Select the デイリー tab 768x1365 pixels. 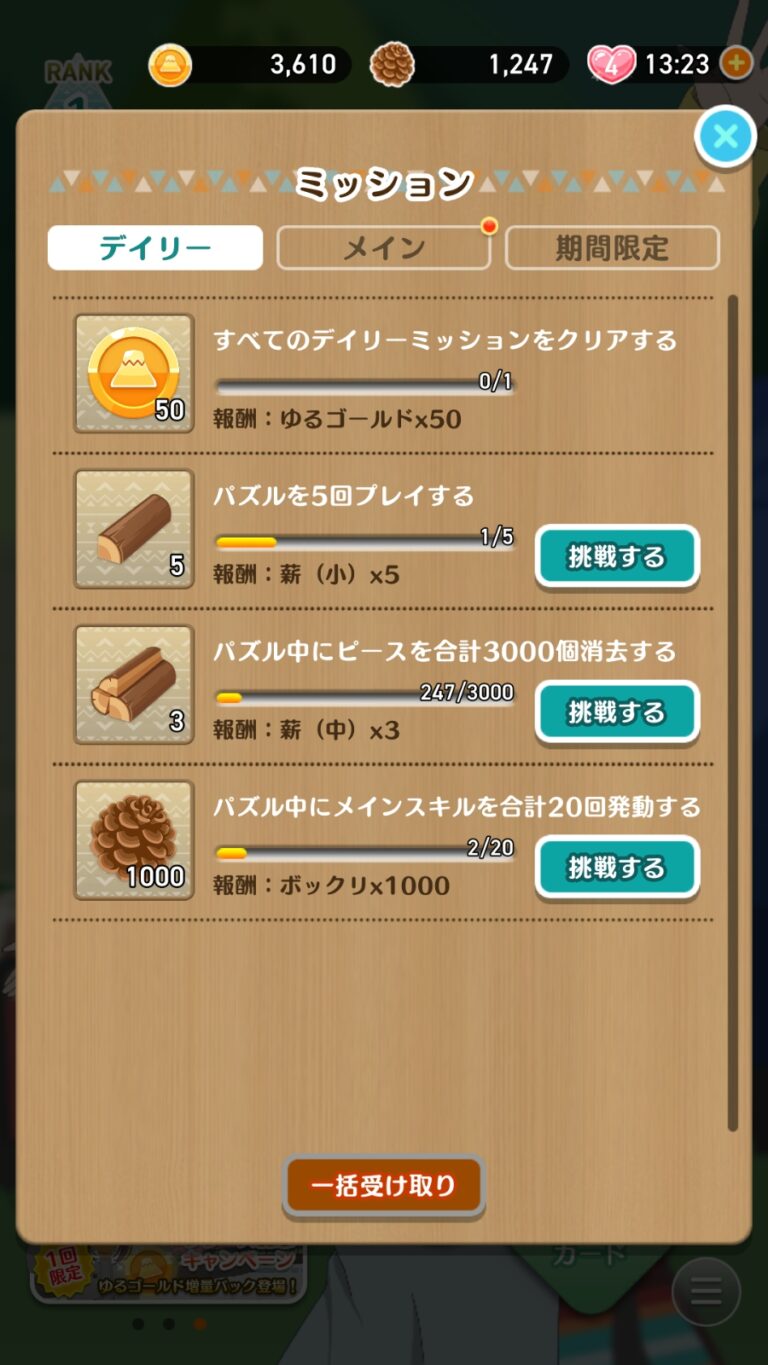(155, 248)
